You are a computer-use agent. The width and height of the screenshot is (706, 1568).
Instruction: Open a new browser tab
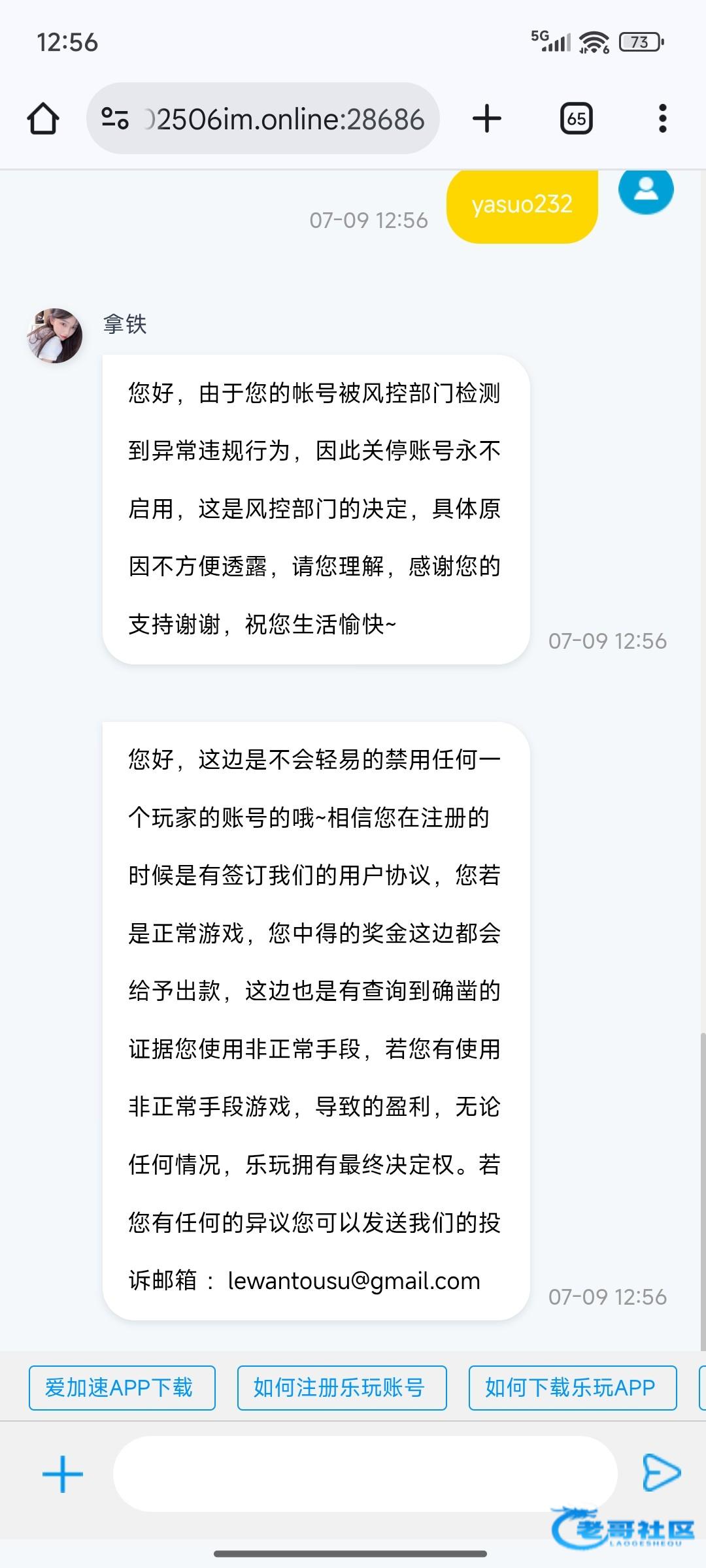click(487, 119)
